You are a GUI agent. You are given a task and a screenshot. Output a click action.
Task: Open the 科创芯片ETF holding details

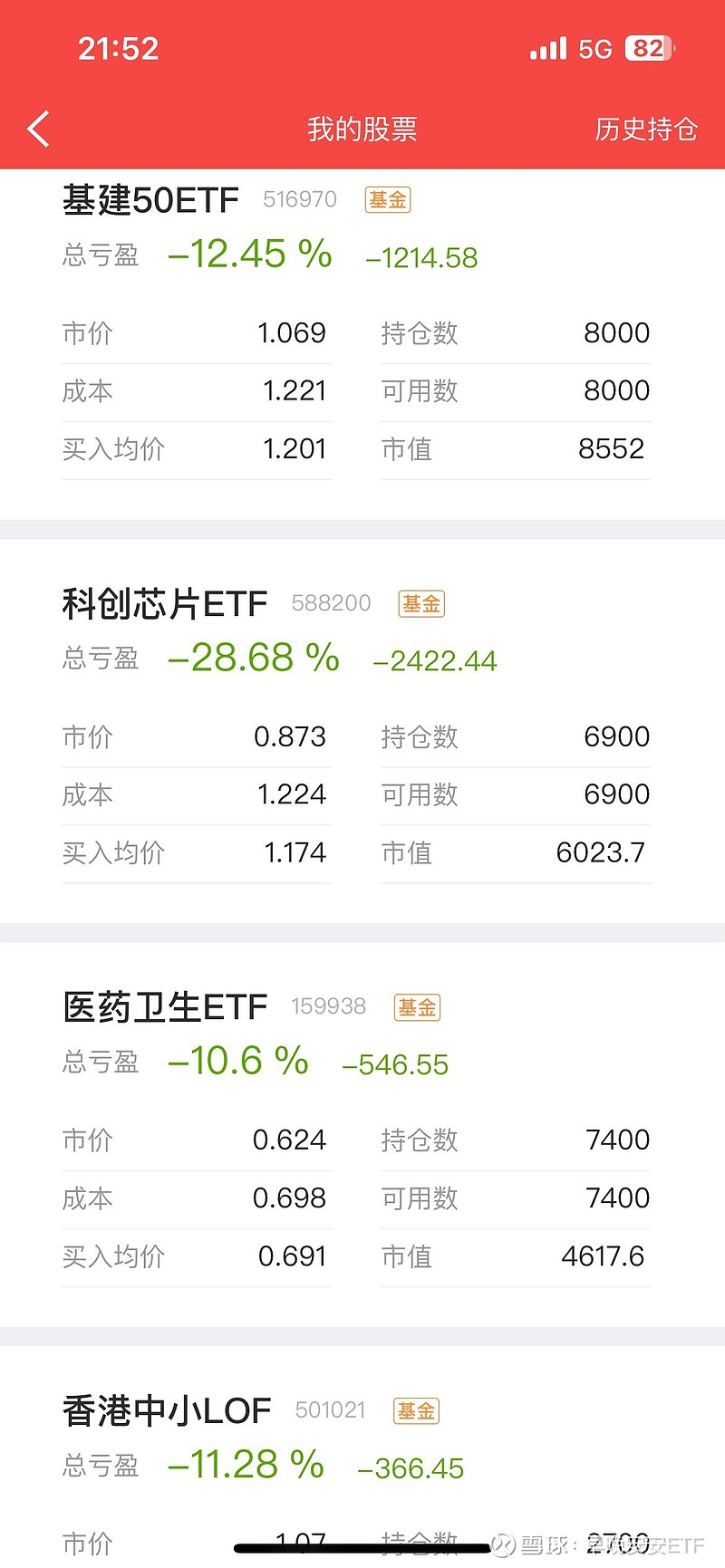165,603
